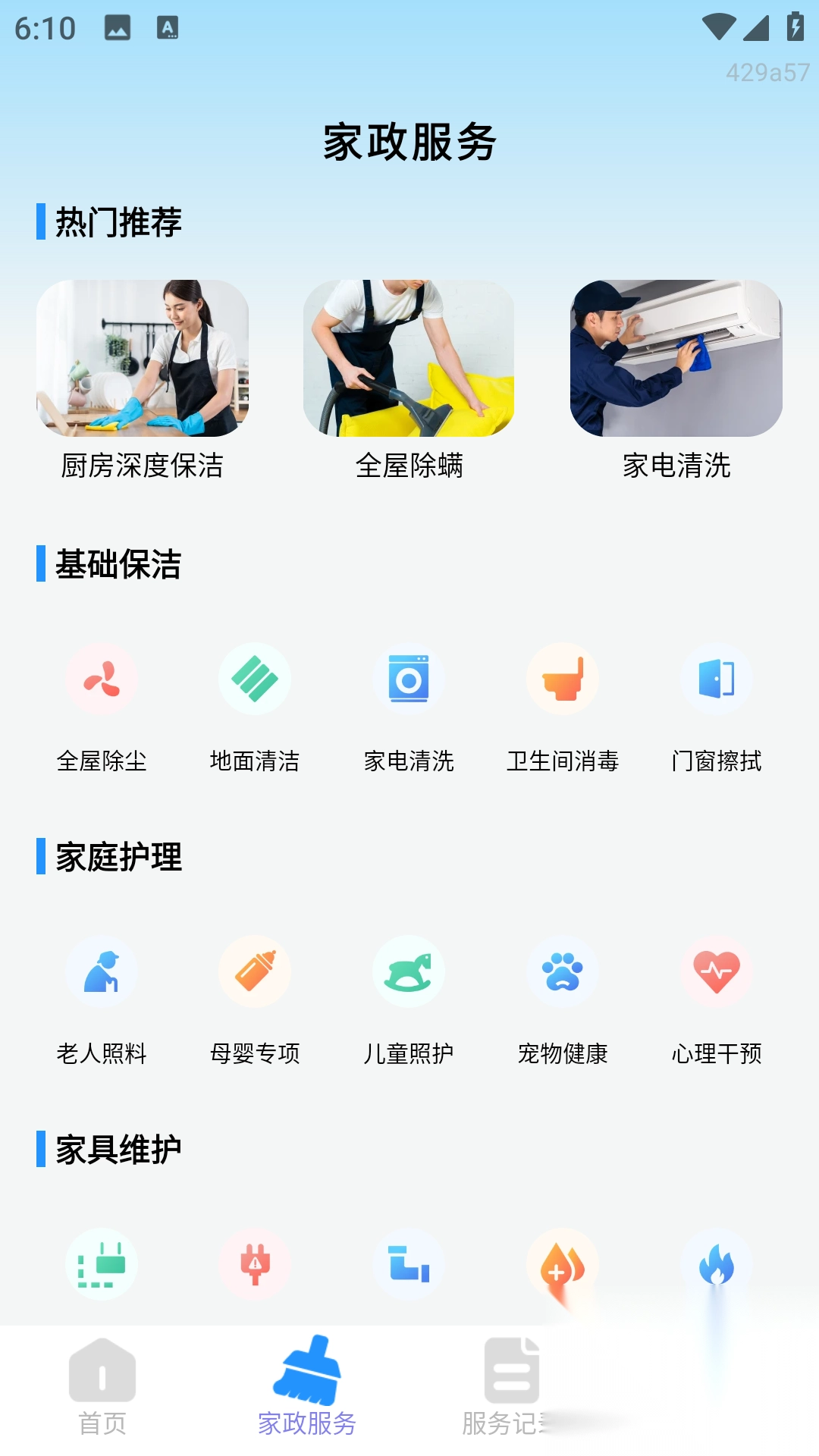Select the 家电清洗 card under 热门推荐
The height and width of the screenshot is (1456, 819).
[676, 359]
